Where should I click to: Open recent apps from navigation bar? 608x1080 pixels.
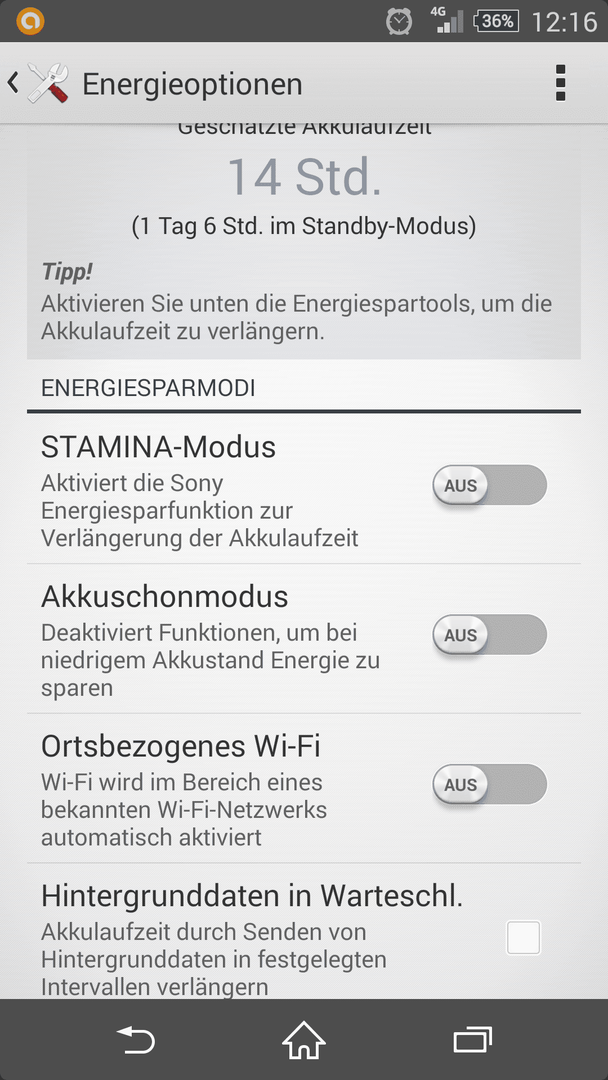(472, 1039)
